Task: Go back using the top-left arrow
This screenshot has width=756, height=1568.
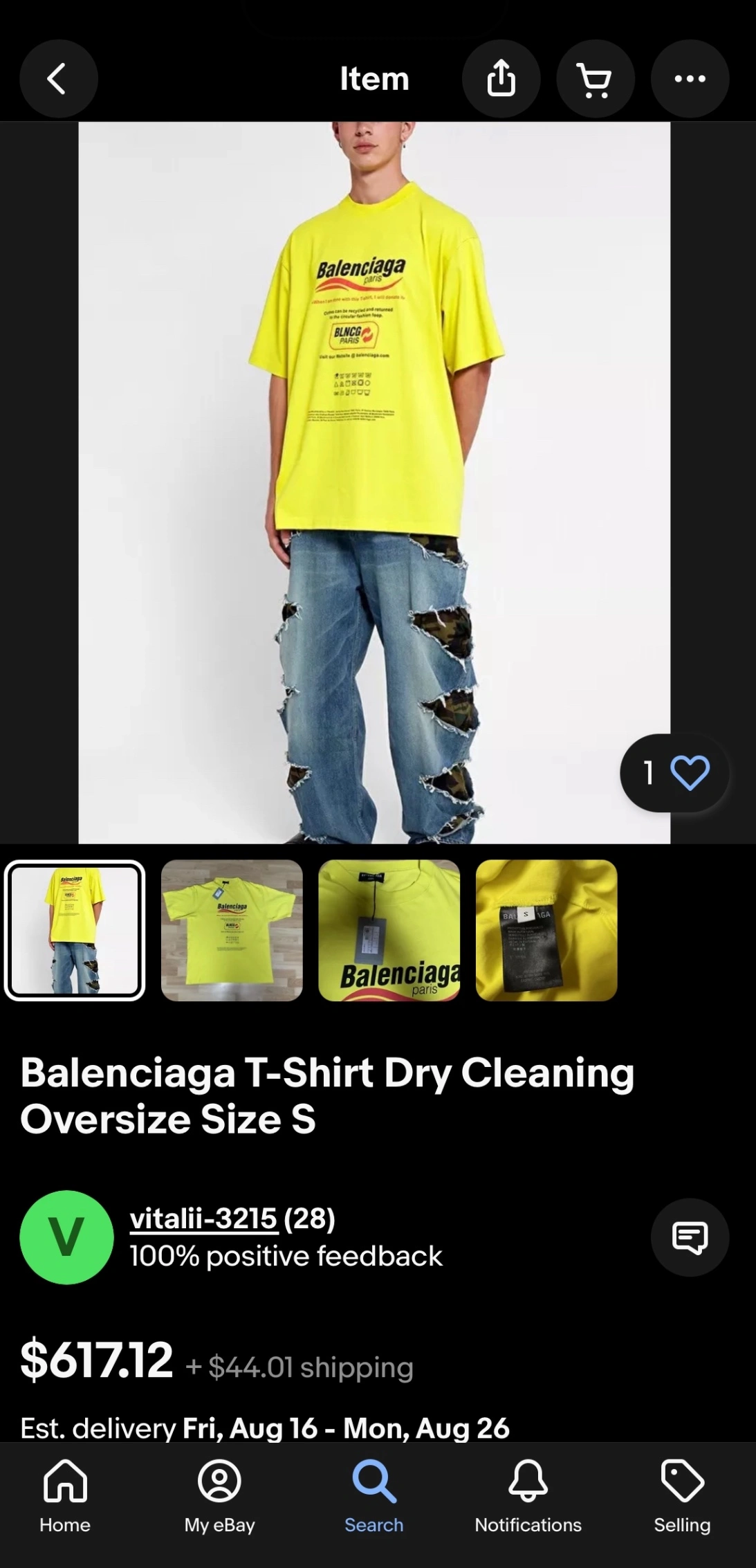Action: point(58,79)
